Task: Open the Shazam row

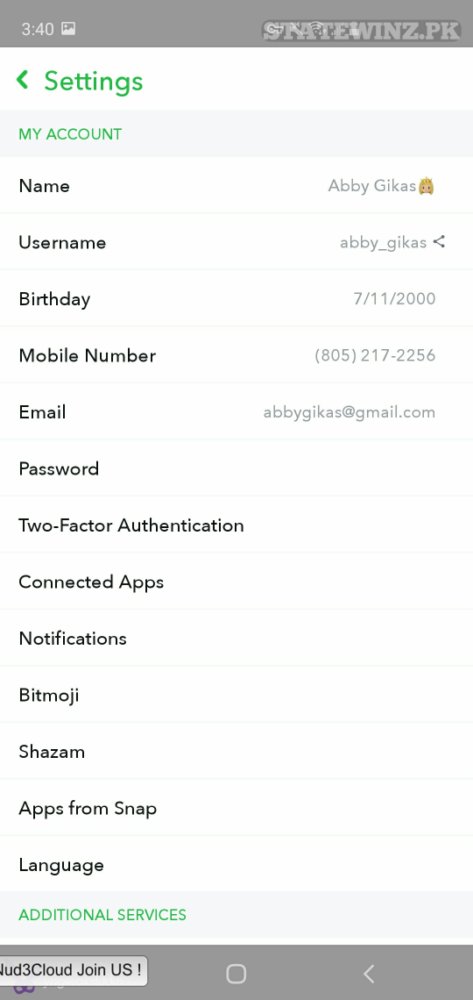Action: (236, 751)
